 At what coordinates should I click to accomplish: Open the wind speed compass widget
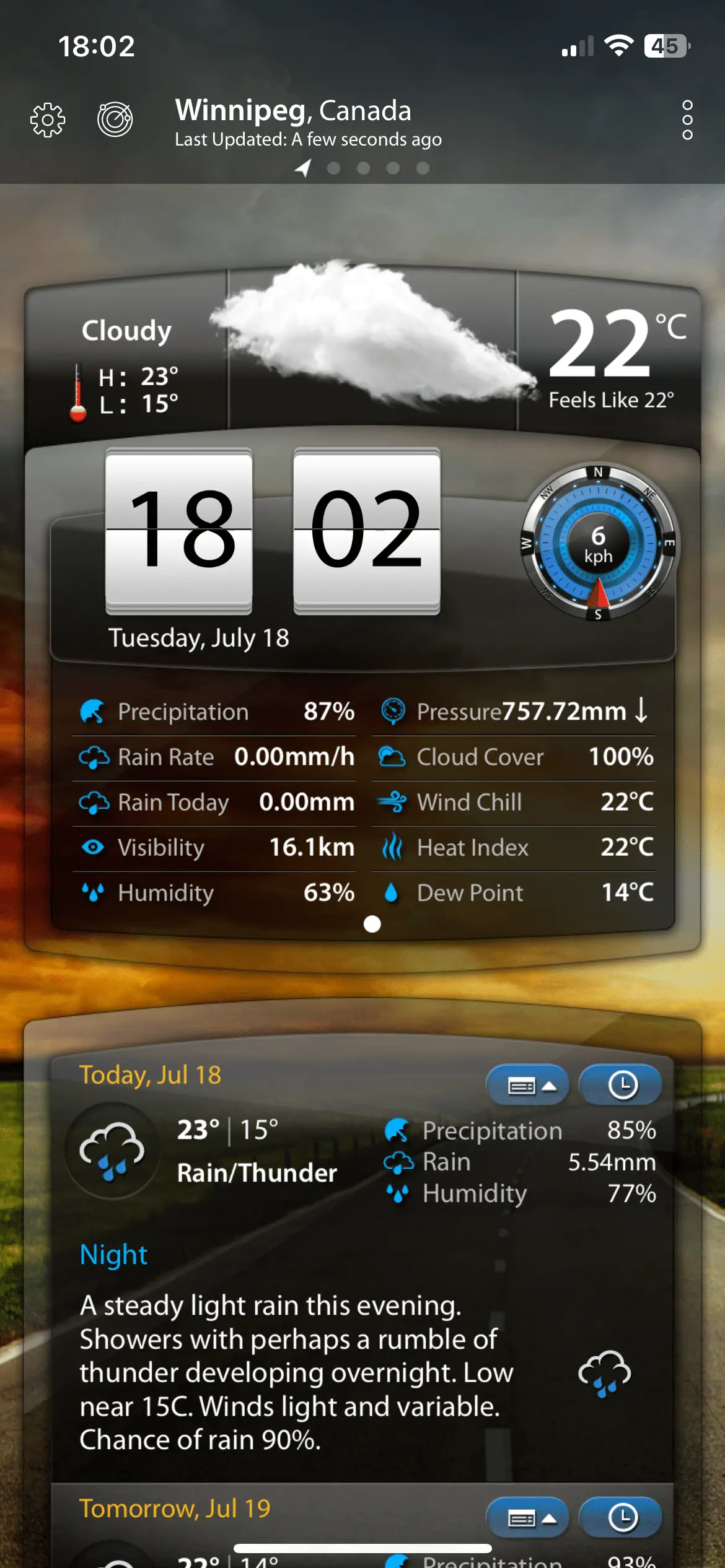(x=599, y=544)
